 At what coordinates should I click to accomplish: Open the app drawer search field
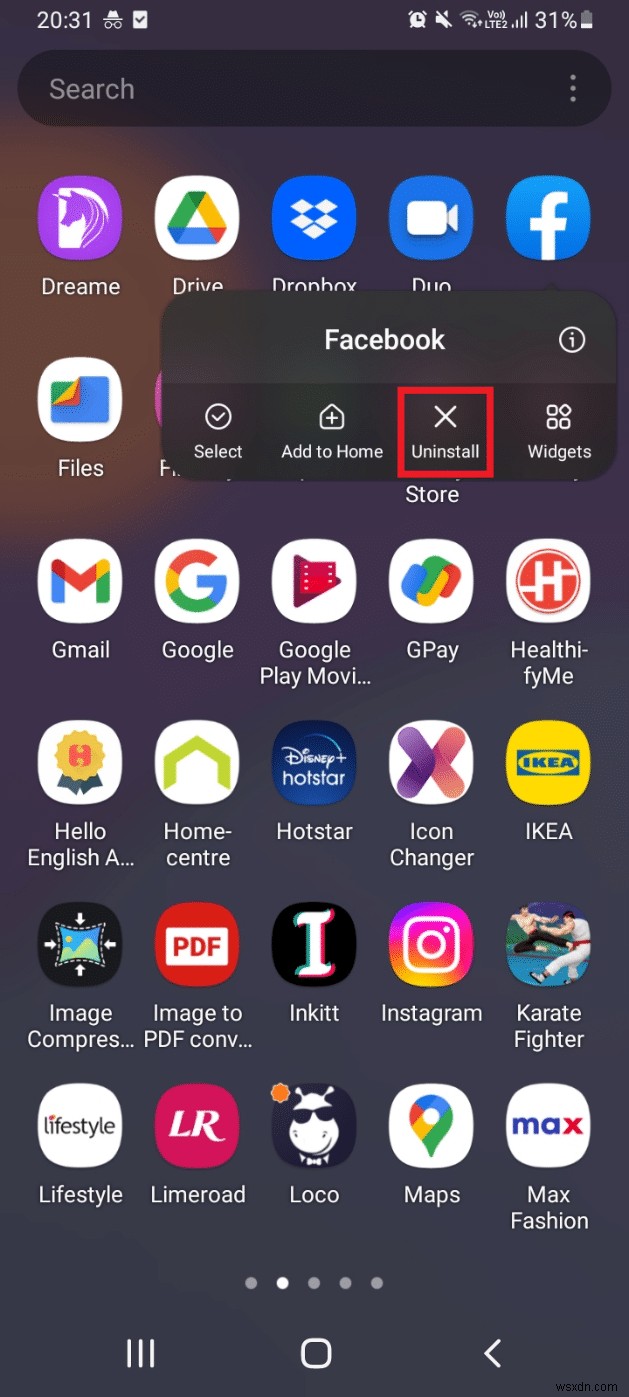(280, 89)
